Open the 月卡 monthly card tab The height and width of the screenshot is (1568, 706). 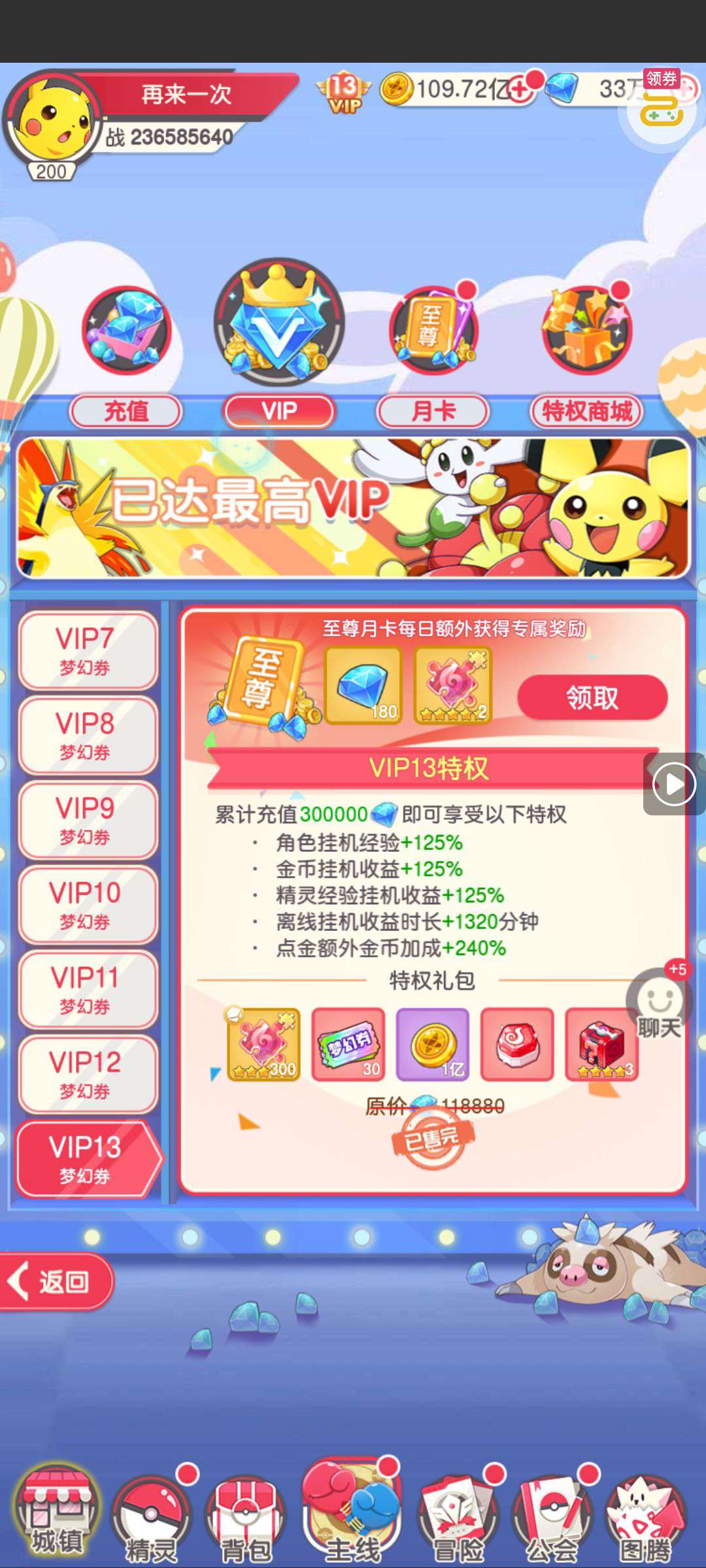(x=433, y=412)
